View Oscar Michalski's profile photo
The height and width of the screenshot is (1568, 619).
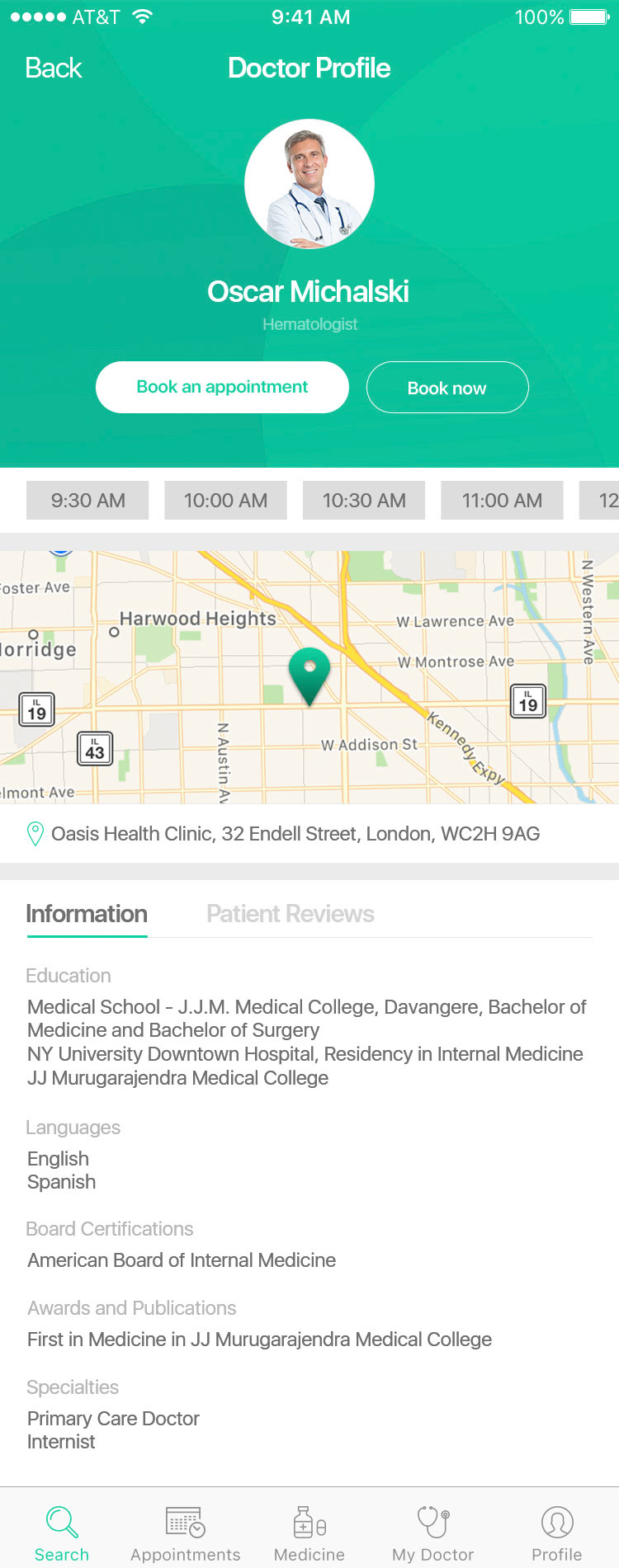[309, 184]
